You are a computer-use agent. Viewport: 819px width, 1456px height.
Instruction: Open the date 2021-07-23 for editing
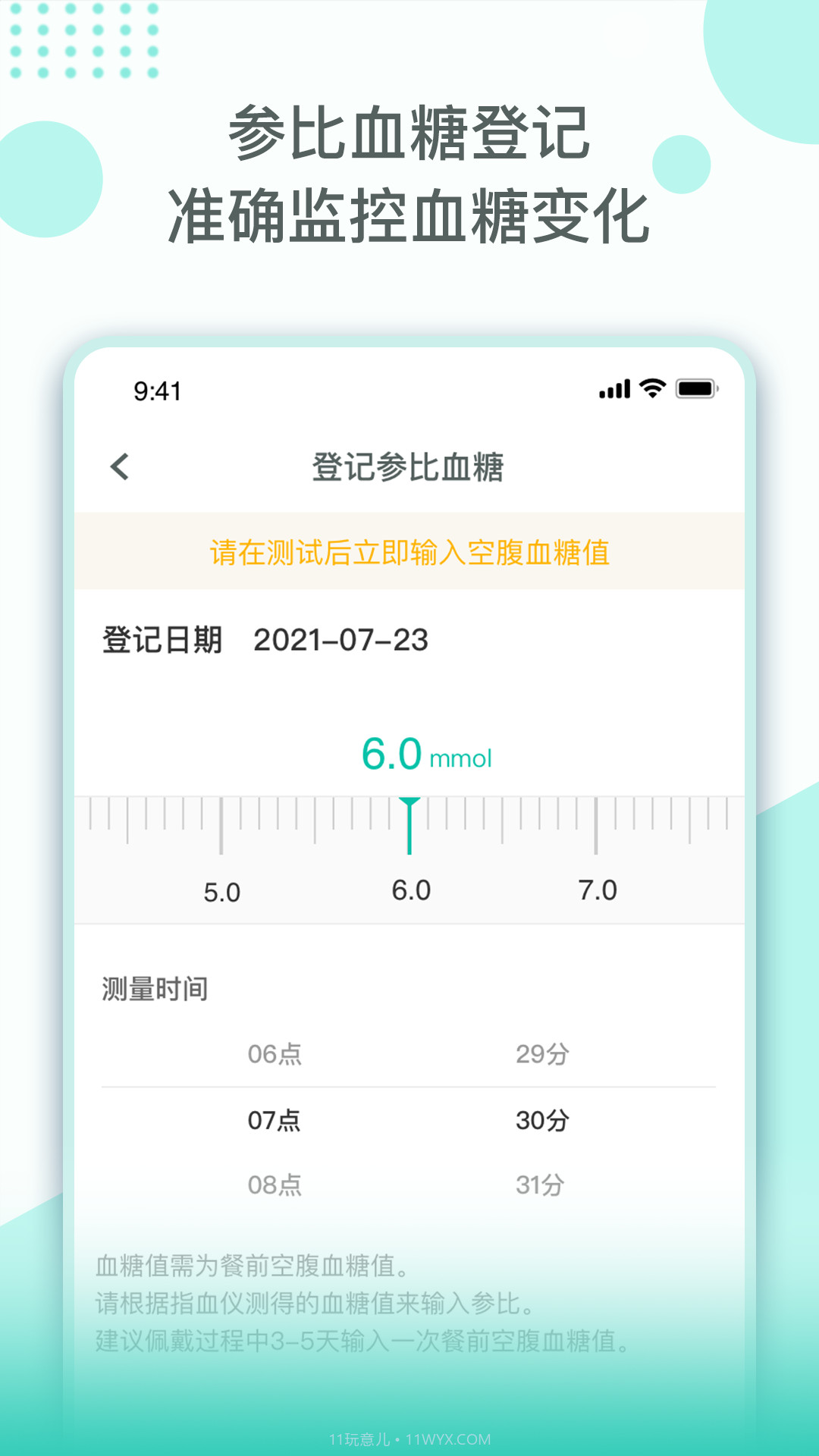(340, 639)
